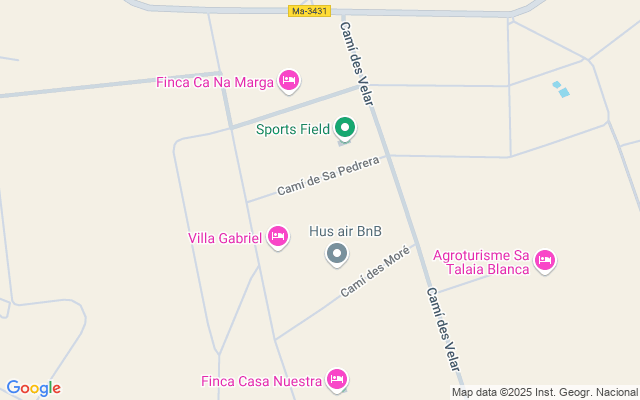
Task: Open the Finca Ca Na Marga lodging marker
Action: tap(289, 81)
